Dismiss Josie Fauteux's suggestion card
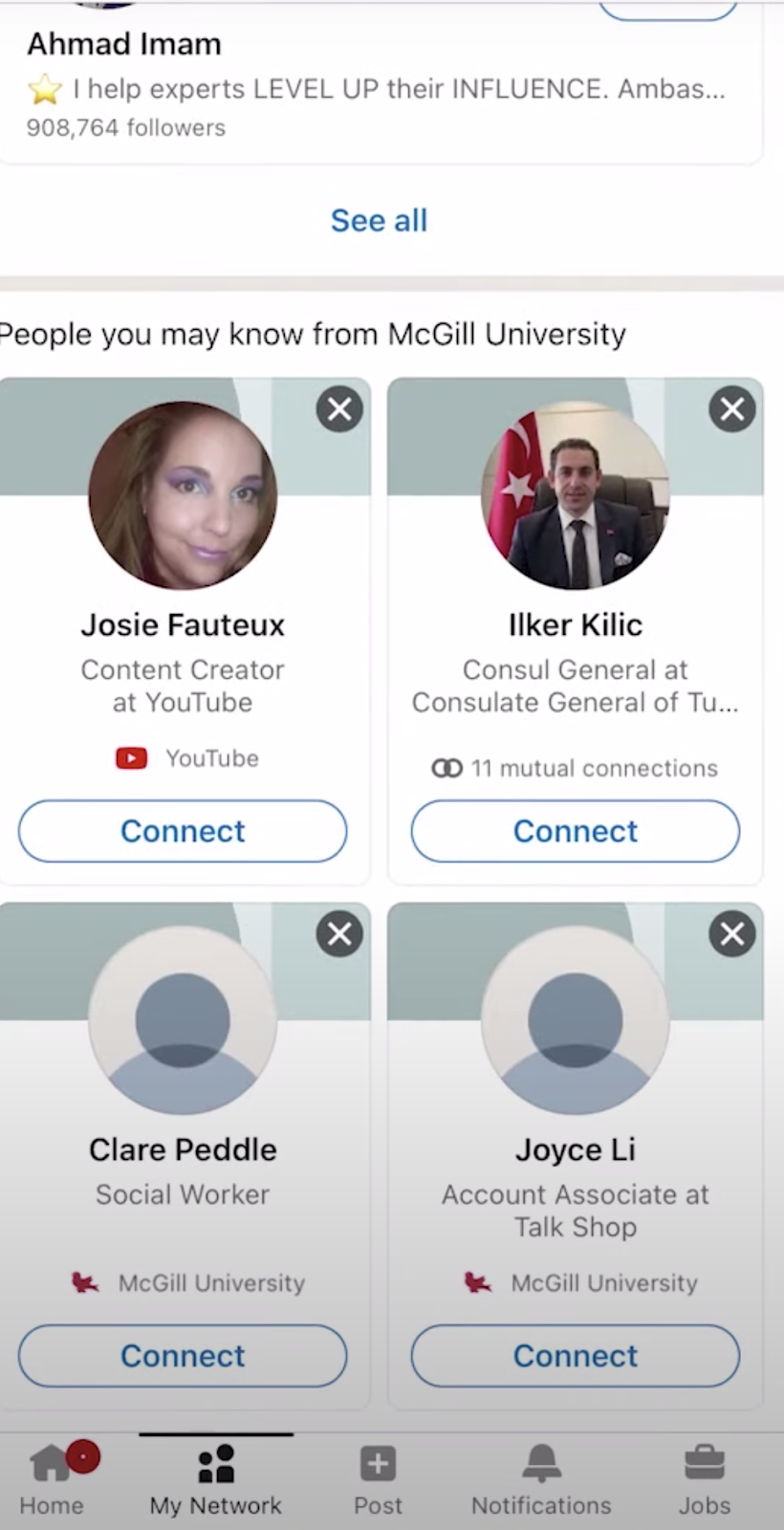Viewport: 784px width, 1530px height. [x=339, y=409]
